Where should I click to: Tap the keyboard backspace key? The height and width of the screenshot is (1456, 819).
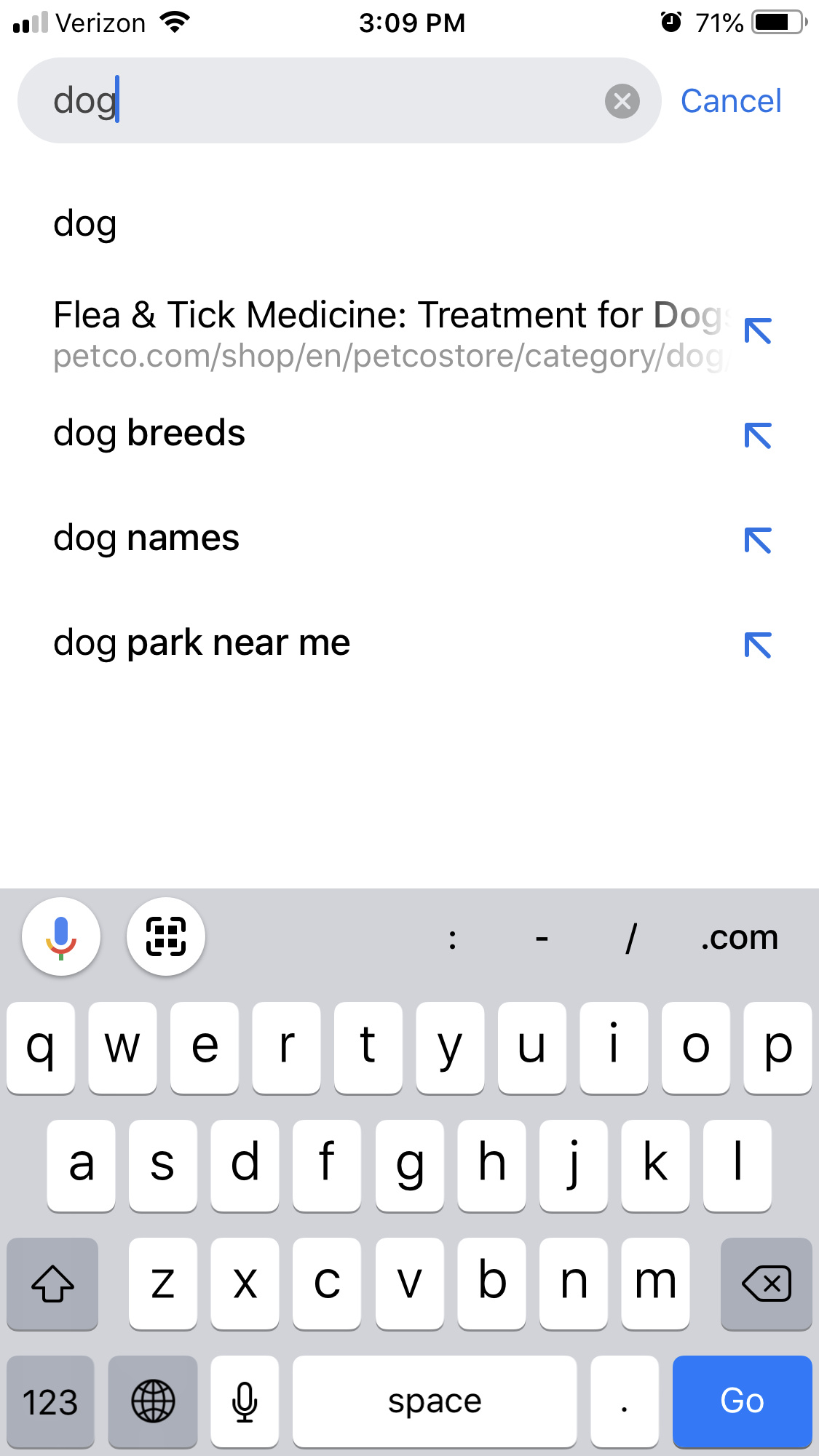766,1283
